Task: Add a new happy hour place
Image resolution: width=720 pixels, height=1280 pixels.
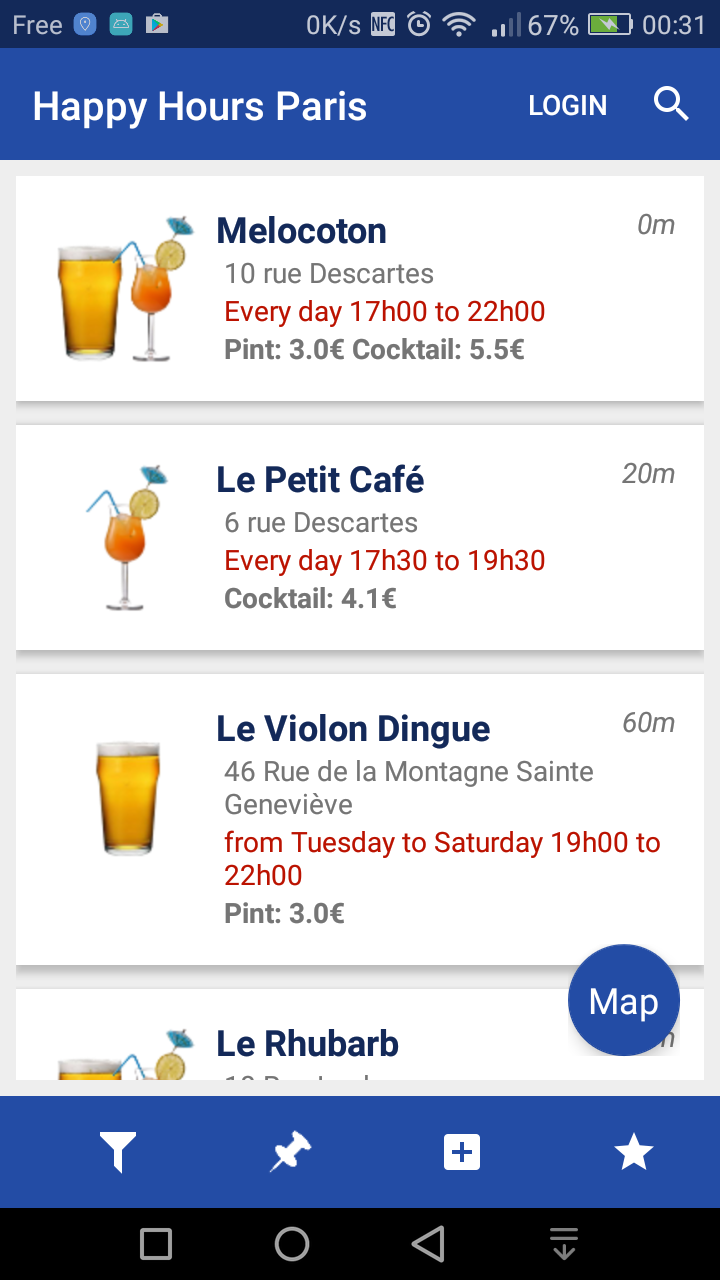Action: pyautogui.click(x=462, y=1152)
